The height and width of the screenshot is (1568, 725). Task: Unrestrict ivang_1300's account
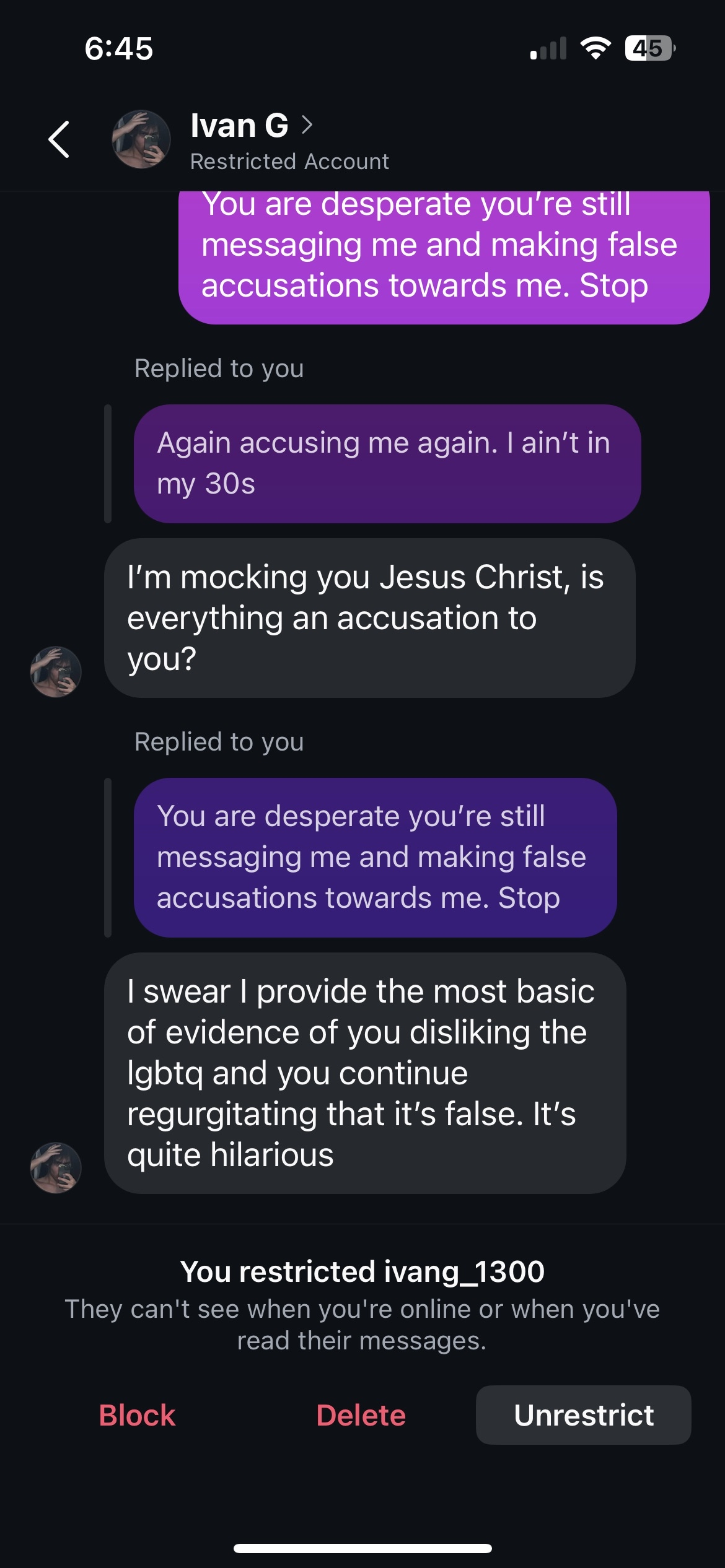click(583, 1416)
